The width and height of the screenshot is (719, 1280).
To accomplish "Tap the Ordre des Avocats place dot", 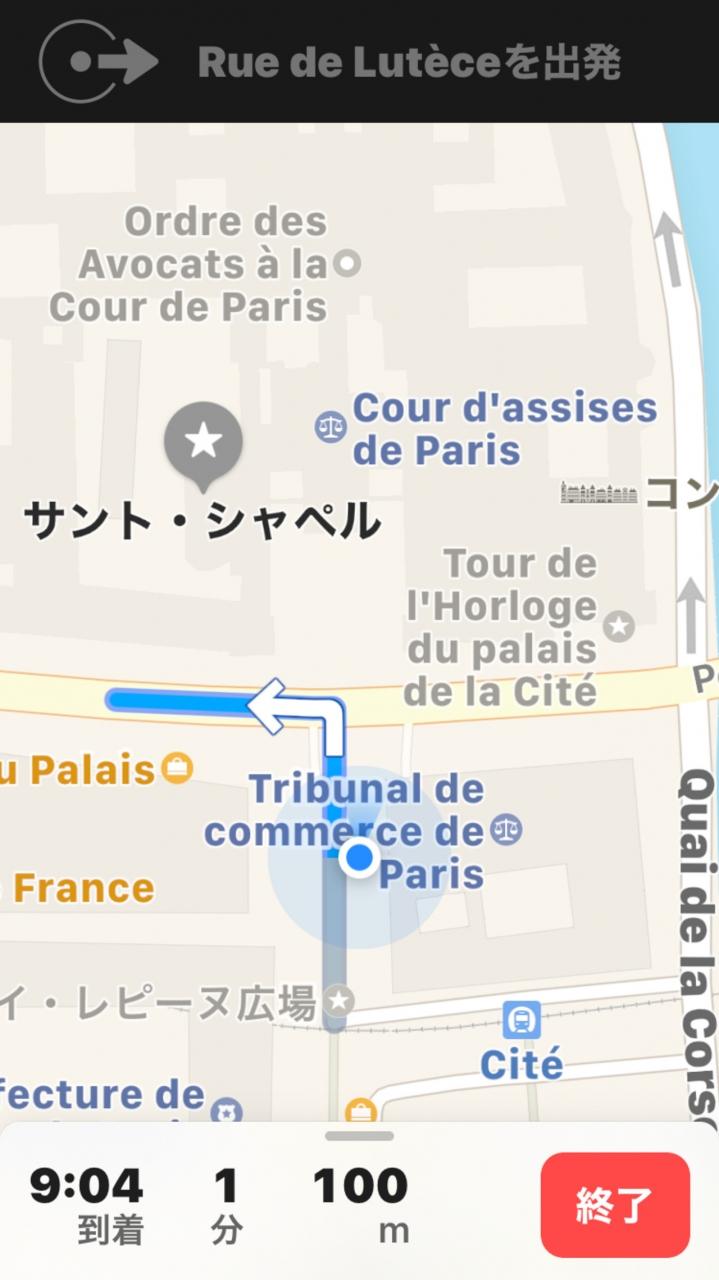I will click(x=346, y=264).
